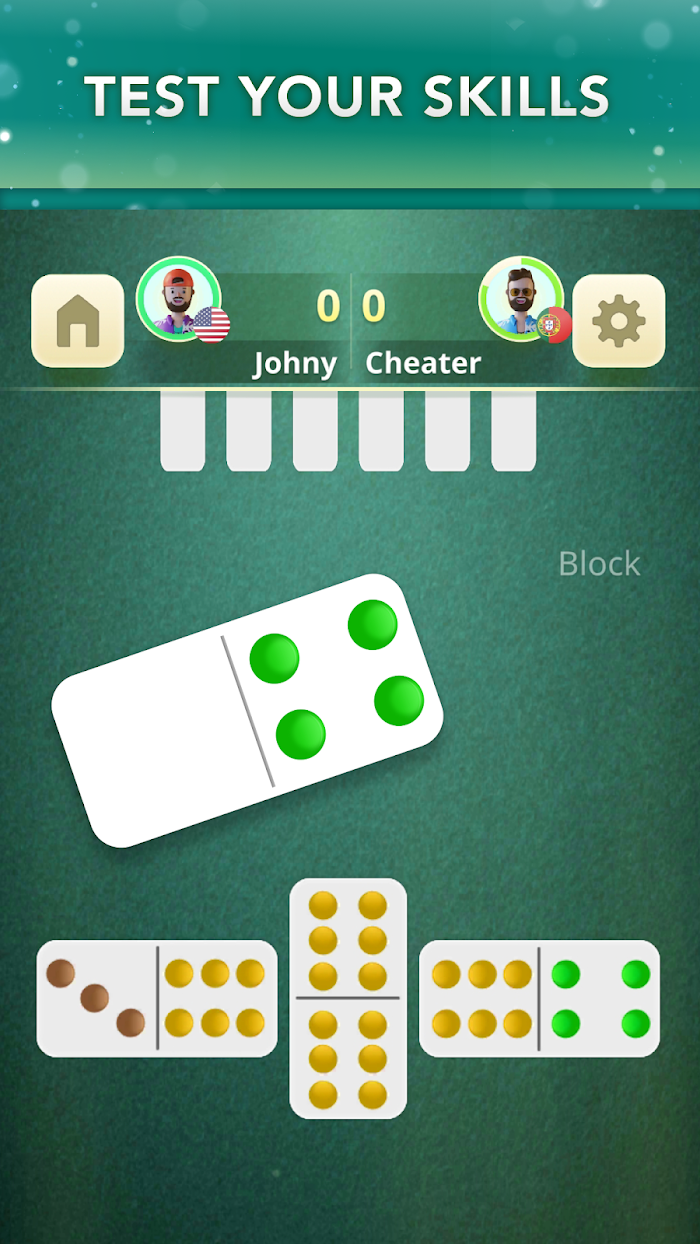Open the settings gear
The height and width of the screenshot is (1244, 700).
point(618,321)
